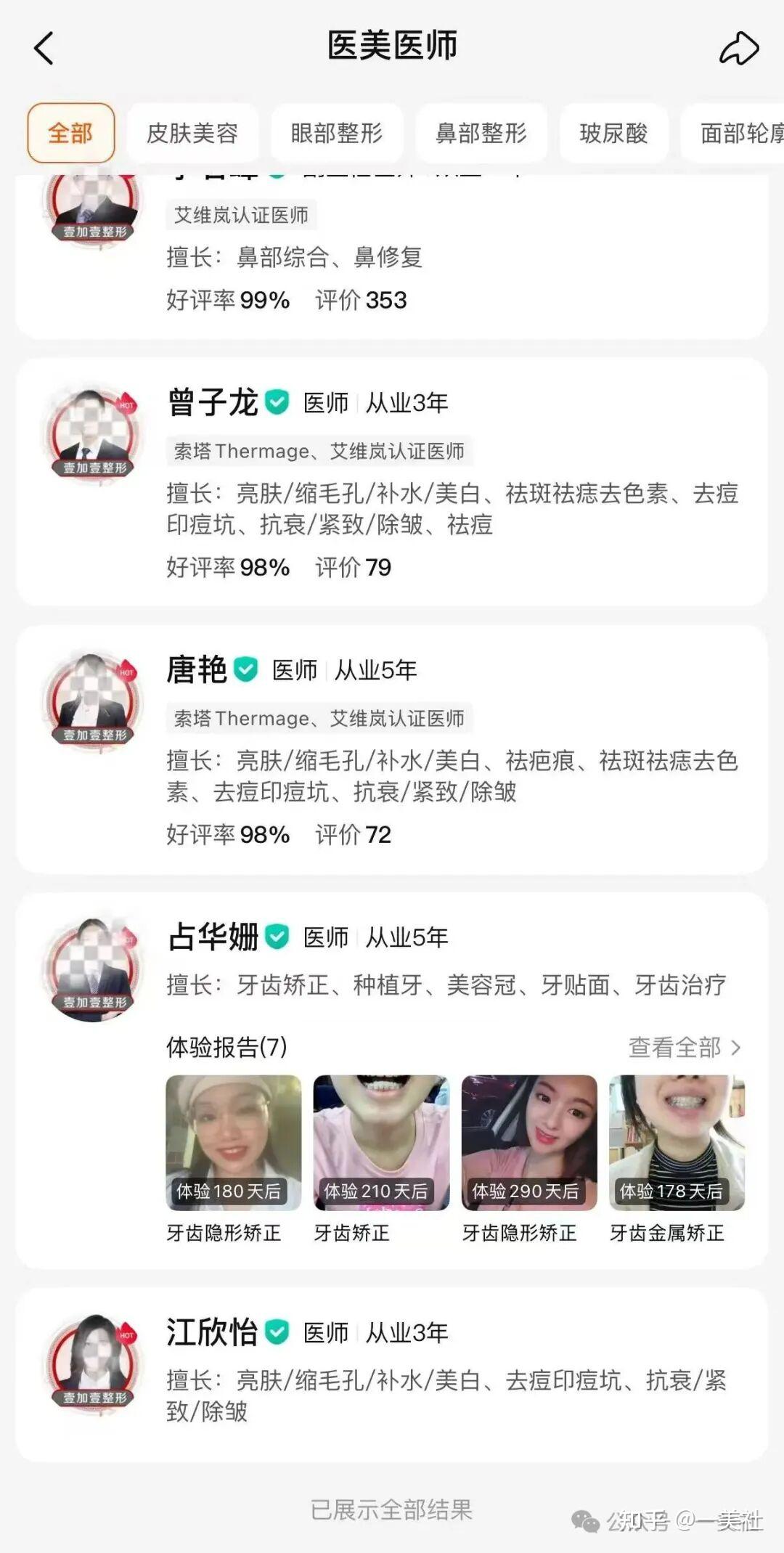Toggle the 玻尿酸 filter

pos(612,133)
